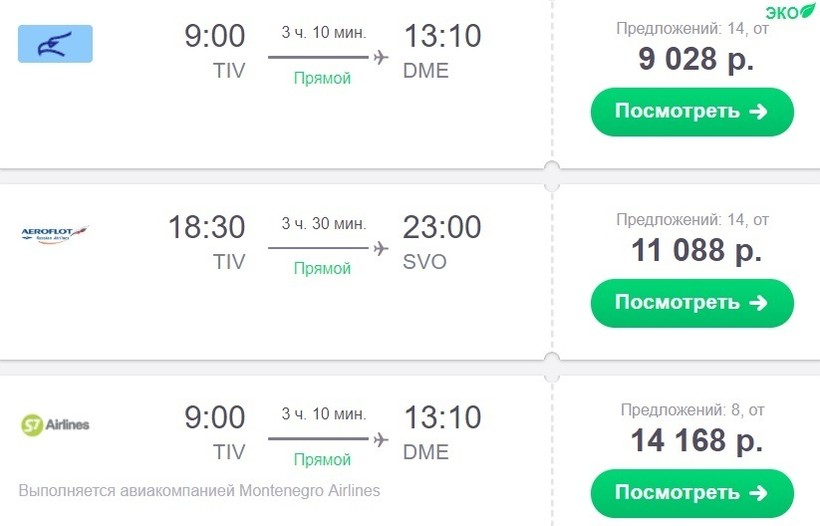View offers for the S7 Airlines 14 168 р. flight

[691, 493]
